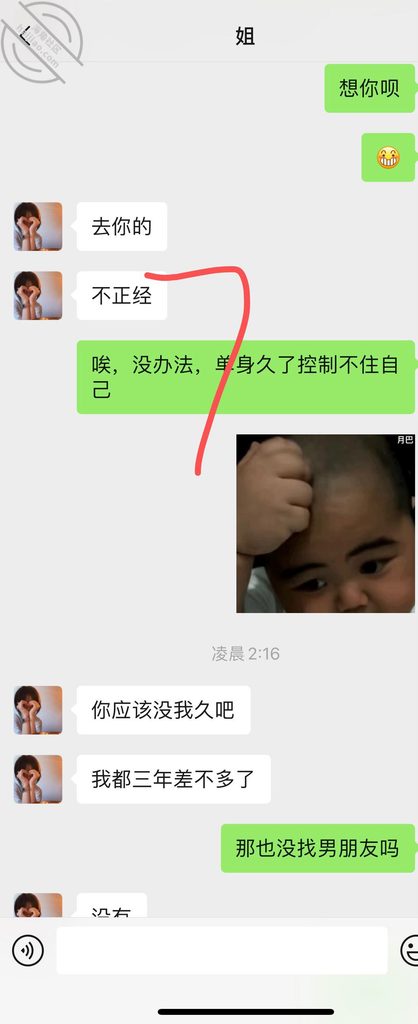Image resolution: width=418 pixels, height=1024 pixels.
Task: Tap the avatar next to 去你的
Action: click(38, 227)
